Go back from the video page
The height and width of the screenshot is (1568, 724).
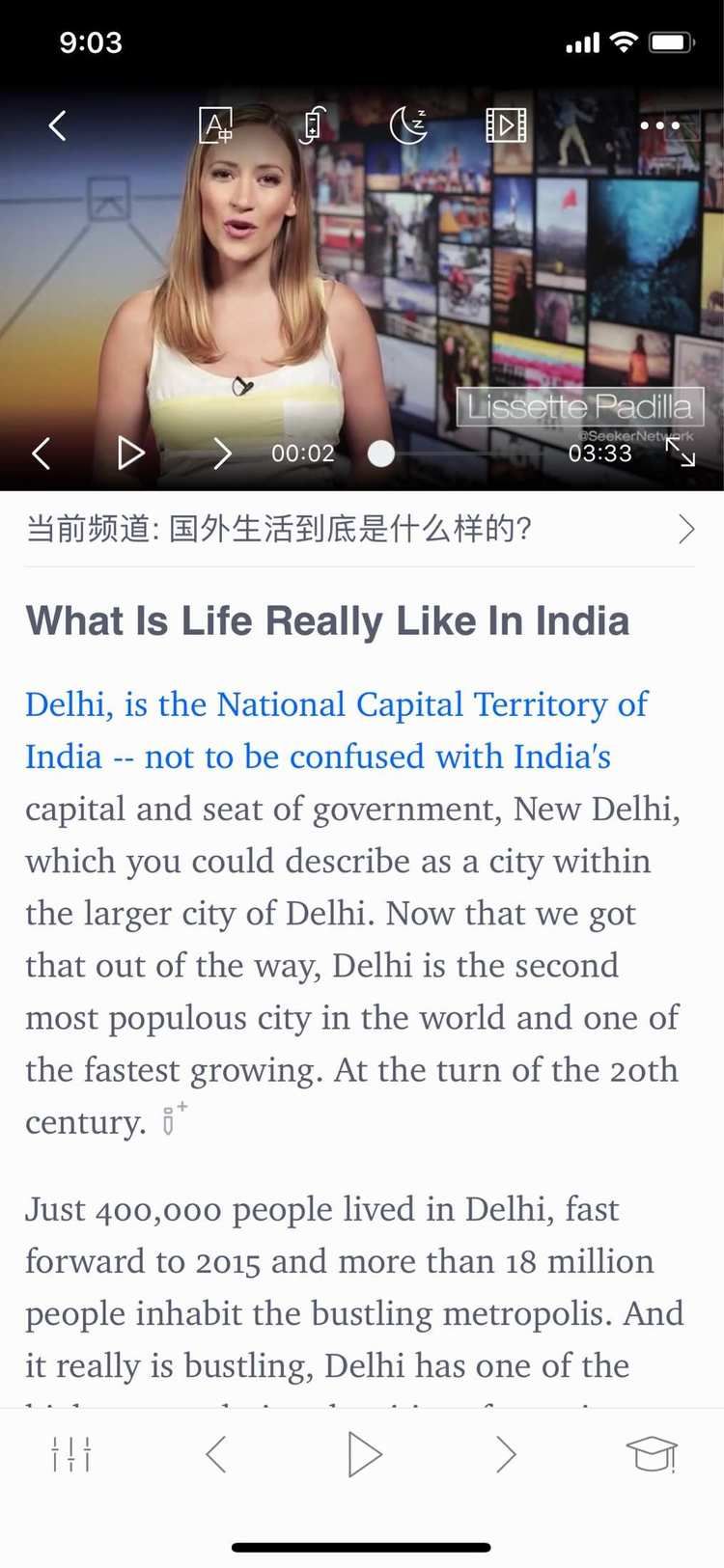coord(58,125)
